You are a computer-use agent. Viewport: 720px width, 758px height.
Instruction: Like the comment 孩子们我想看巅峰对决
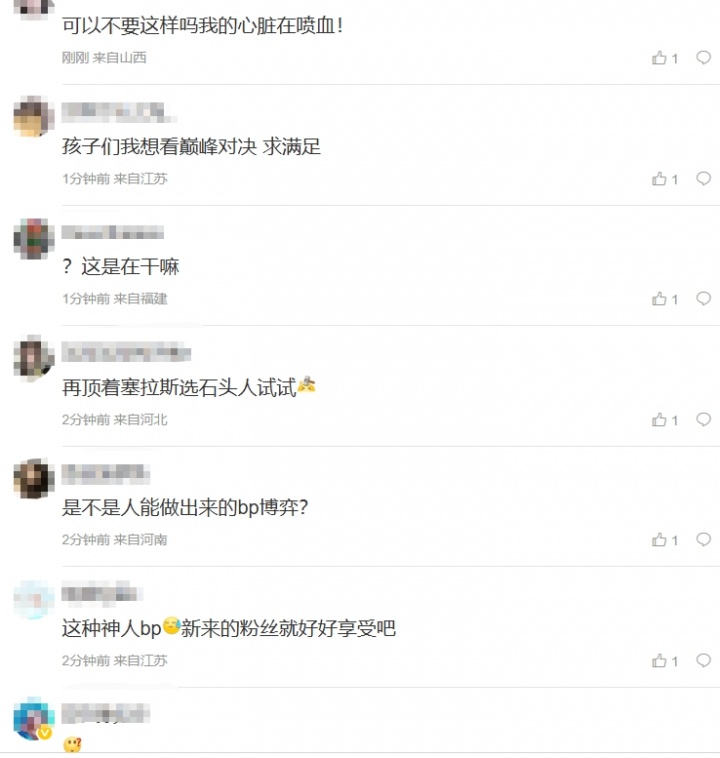[659, 179]
